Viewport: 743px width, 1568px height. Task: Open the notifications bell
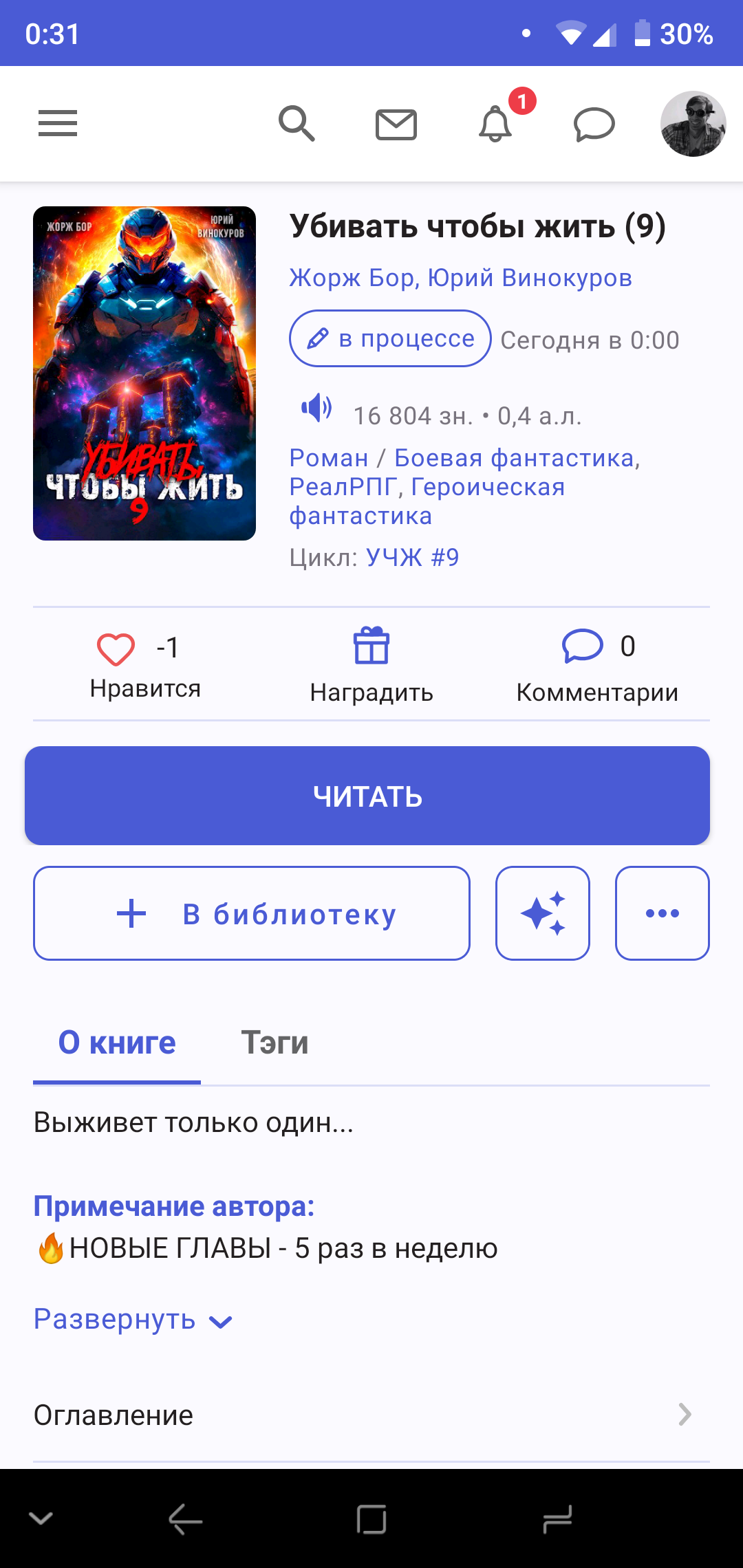[495, 124]
